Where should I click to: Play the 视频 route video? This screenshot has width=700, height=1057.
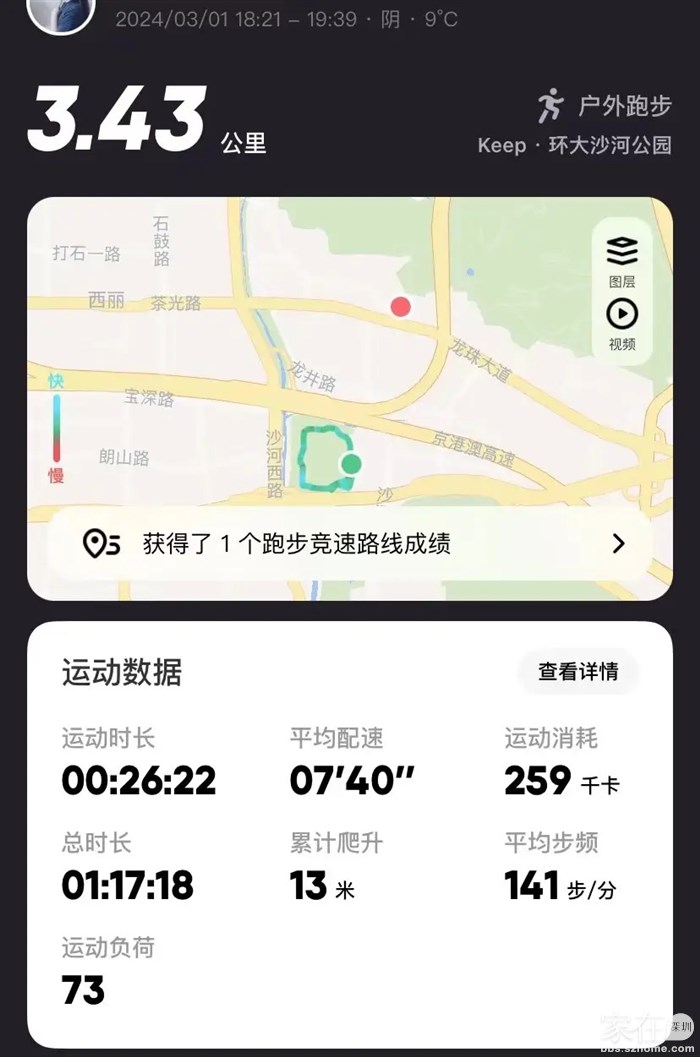(x=621, y=324)
